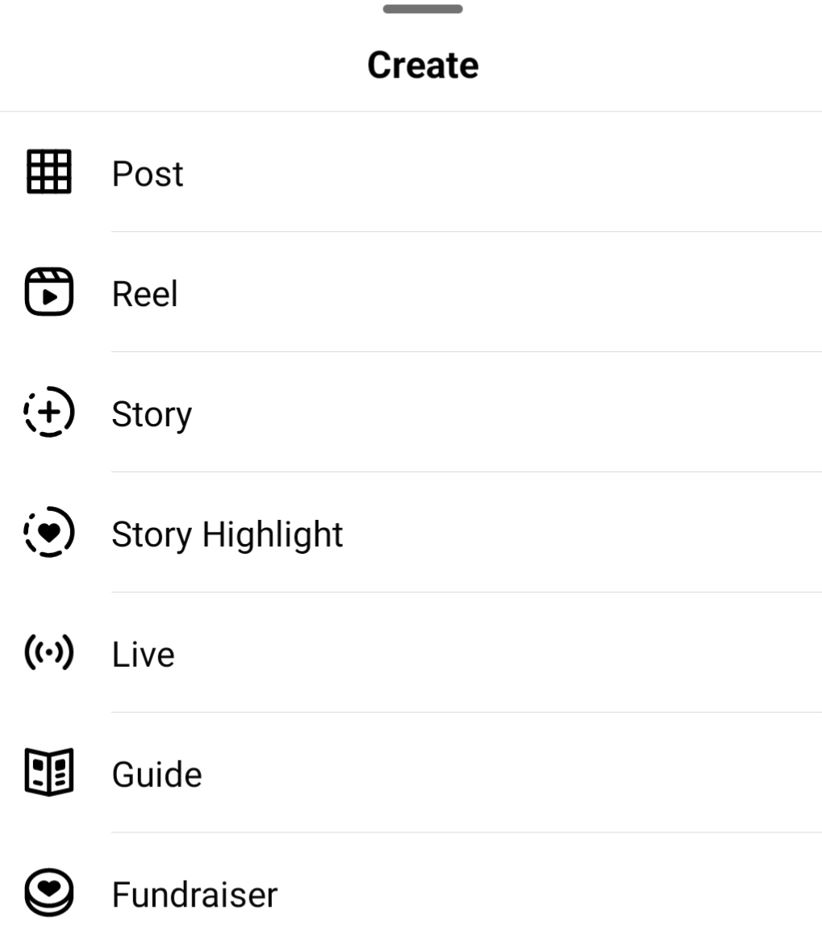The width and height of the screenshot is (822, 947).
Task: Create a new Reel
Action: (145, 294)
